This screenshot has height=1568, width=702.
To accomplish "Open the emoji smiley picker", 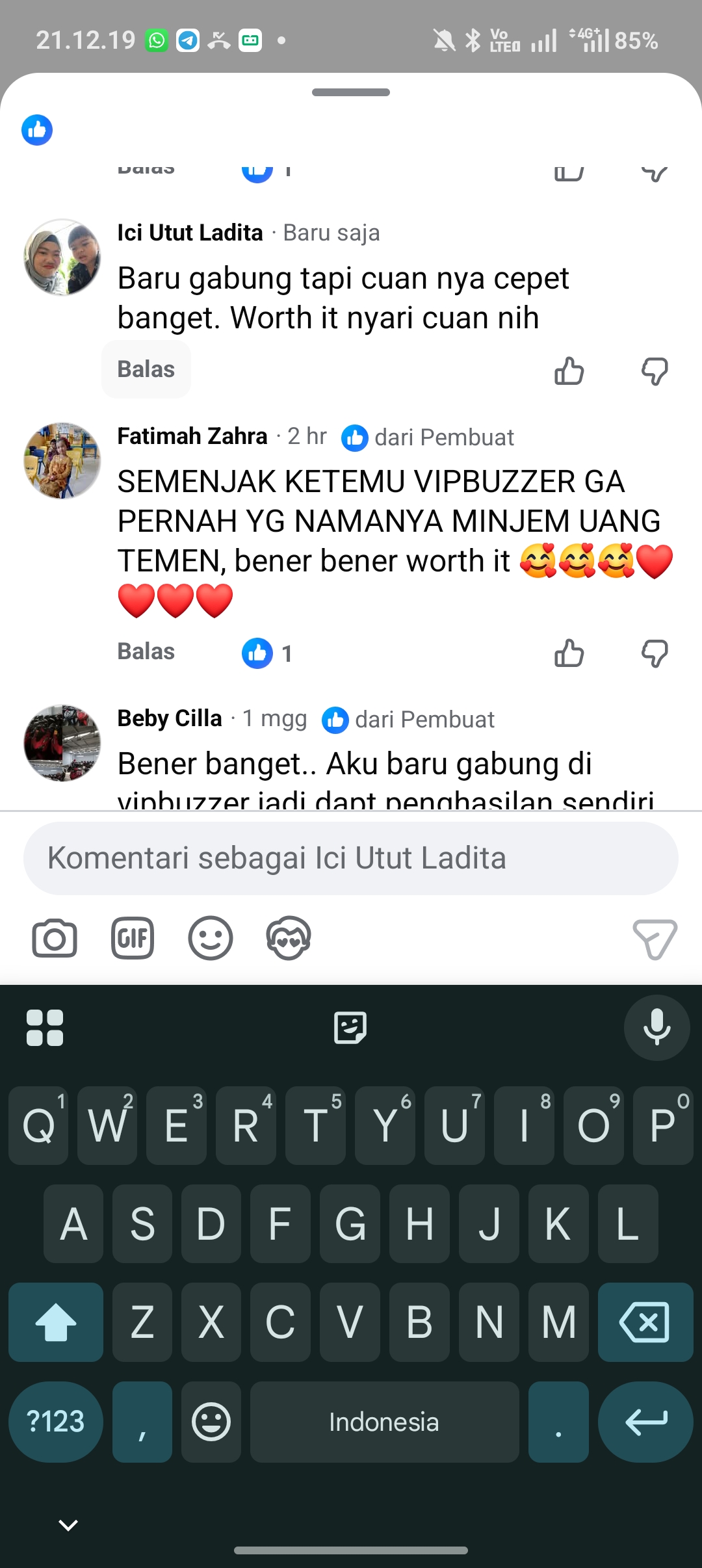I will click(x=211, y=938).
